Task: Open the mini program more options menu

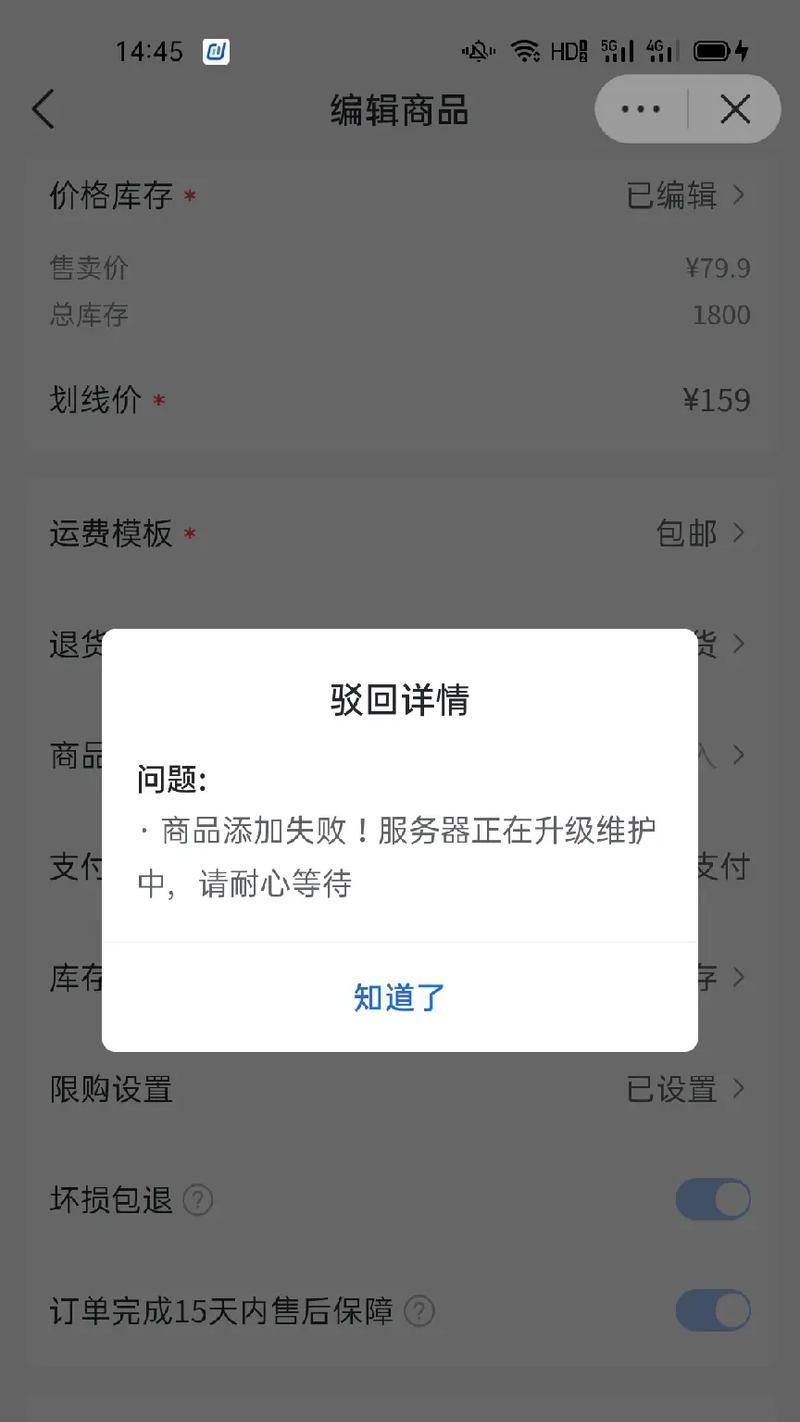Action: (641, 110)
